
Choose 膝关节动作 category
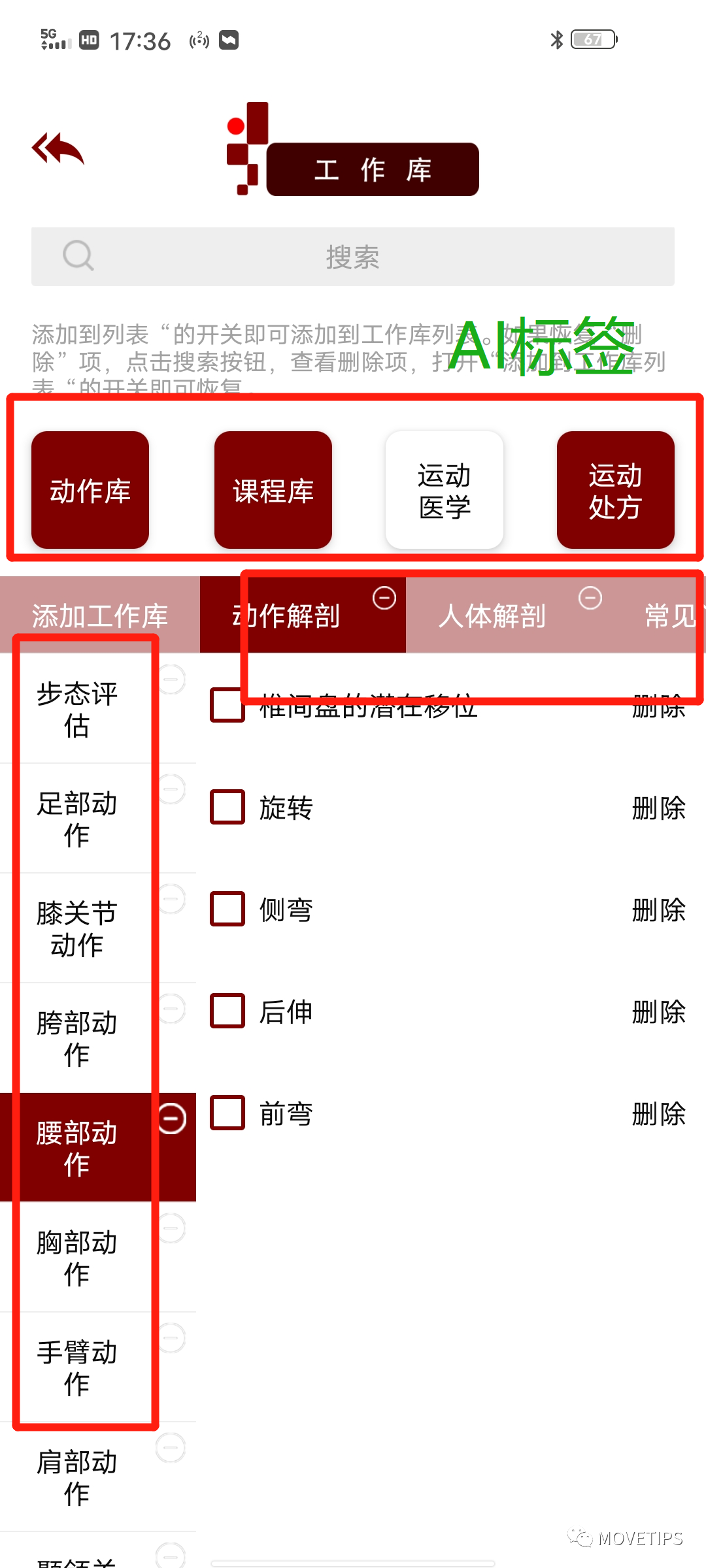tap(77, 928)
